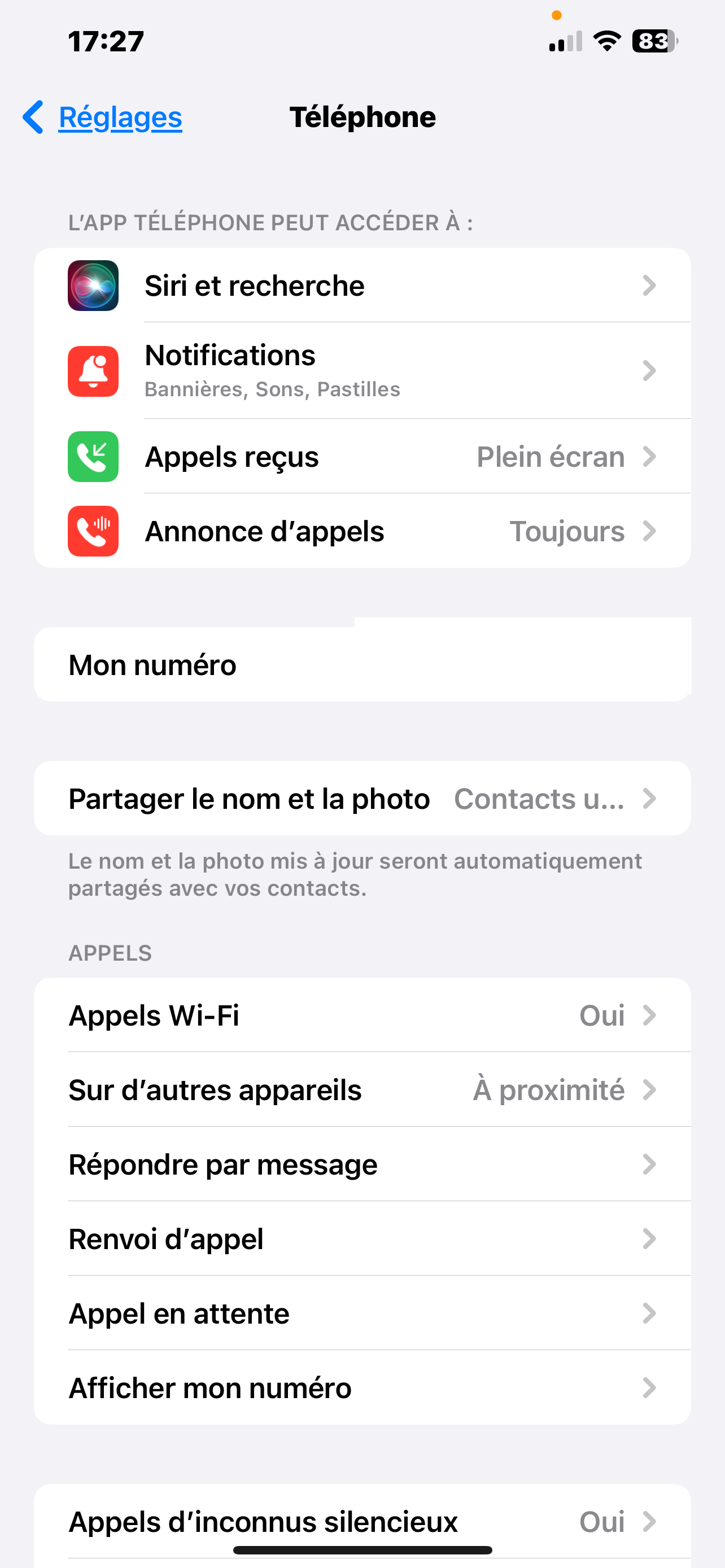The height and width of the screenshot is (1568, 725).
Task: Go back to Réglages
Action: [x=102, y=117]
